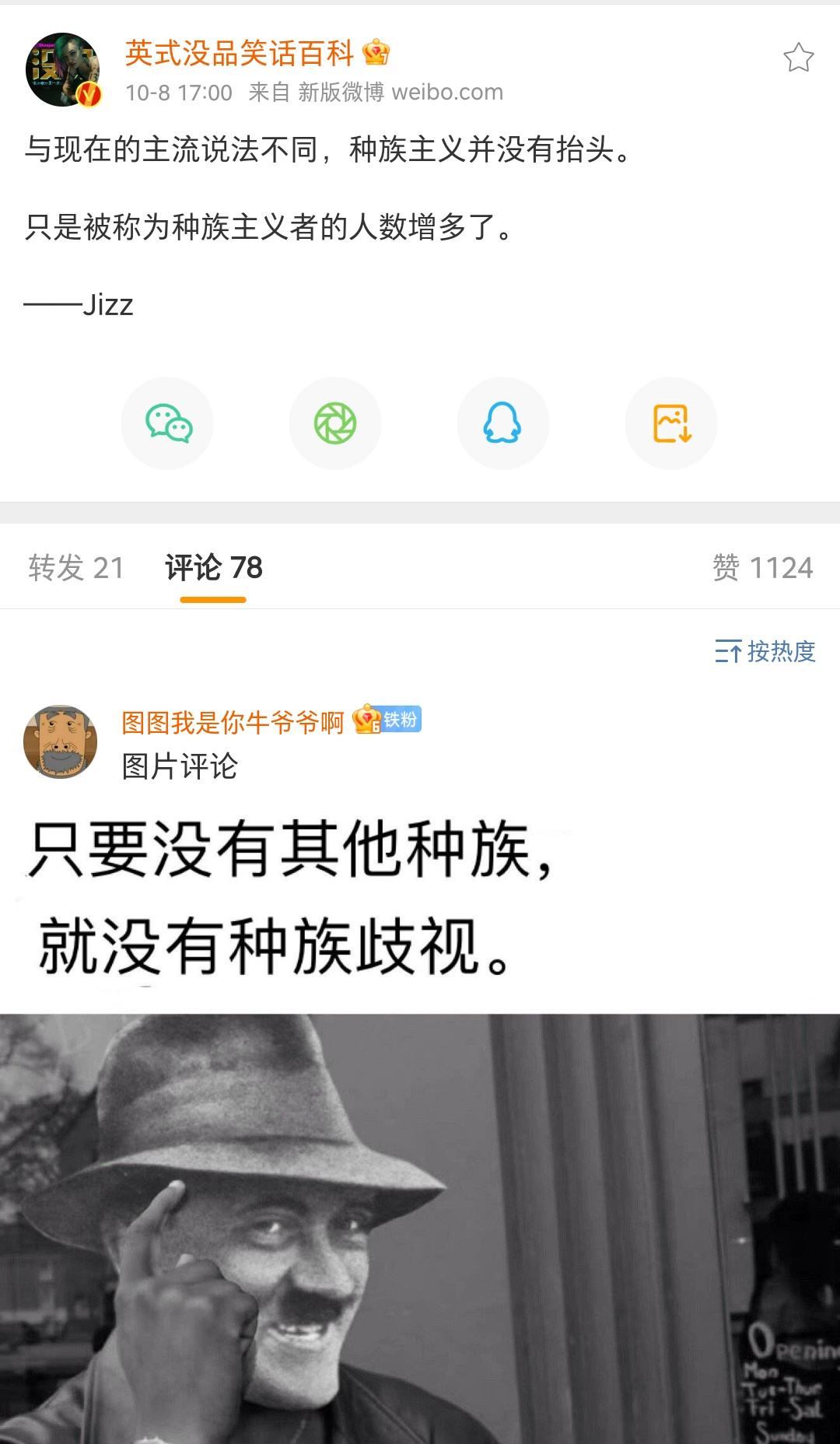Favorite this post with the star icon
Screen dimensions: 840x1444
(798, 58)
